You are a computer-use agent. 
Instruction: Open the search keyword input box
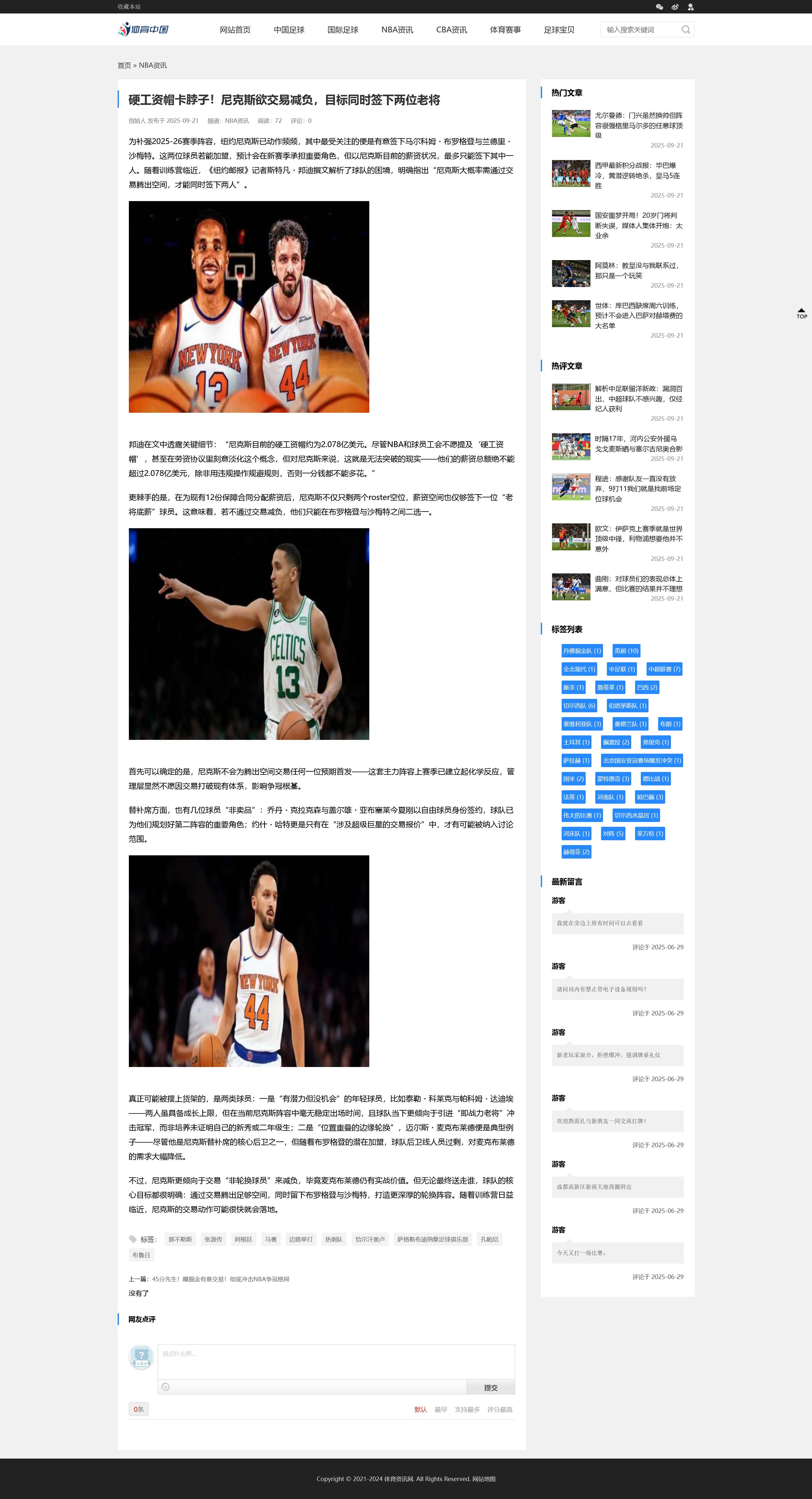click(640, 30)
